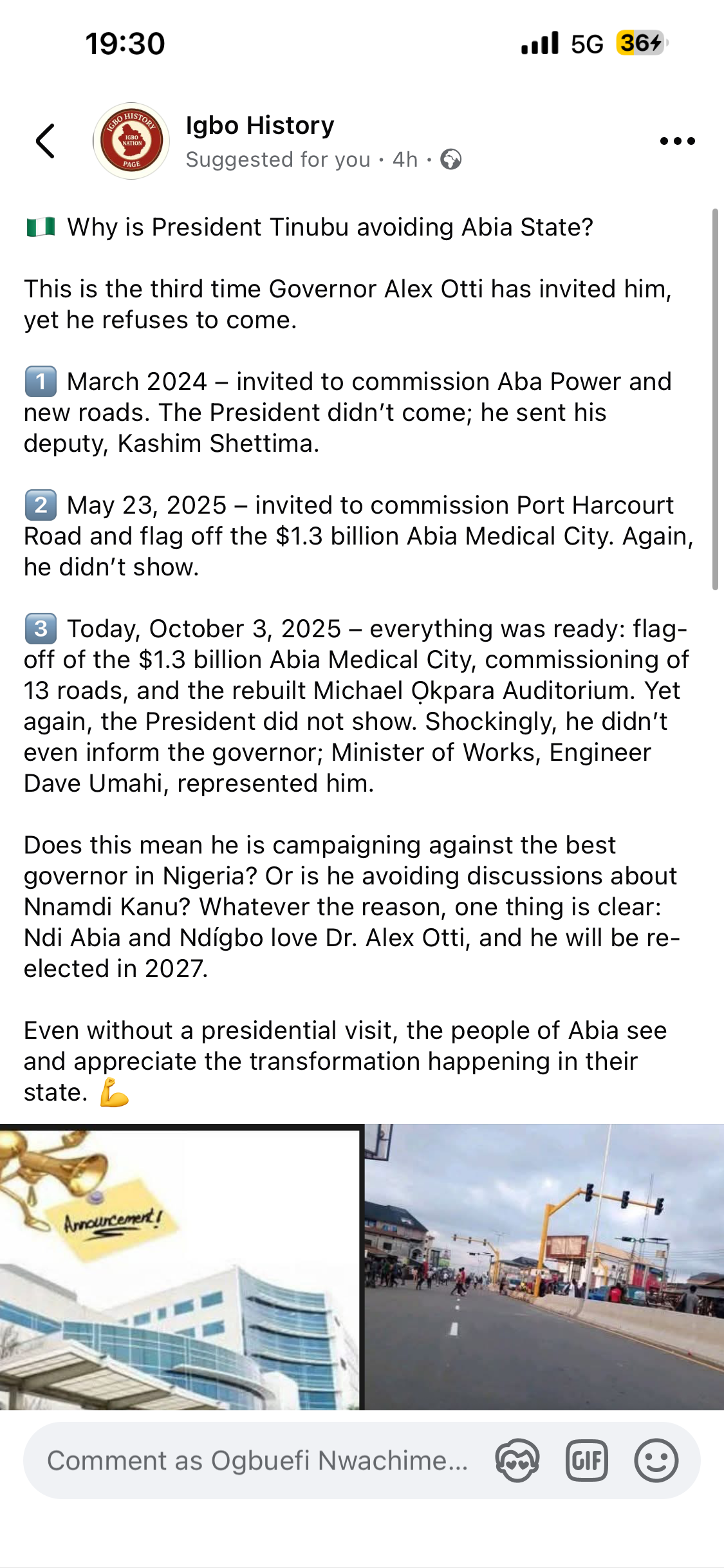This screenshot has width=724, height=1568.
Task: Open the Announcement building photo
Action: (x=180, y=1267)
